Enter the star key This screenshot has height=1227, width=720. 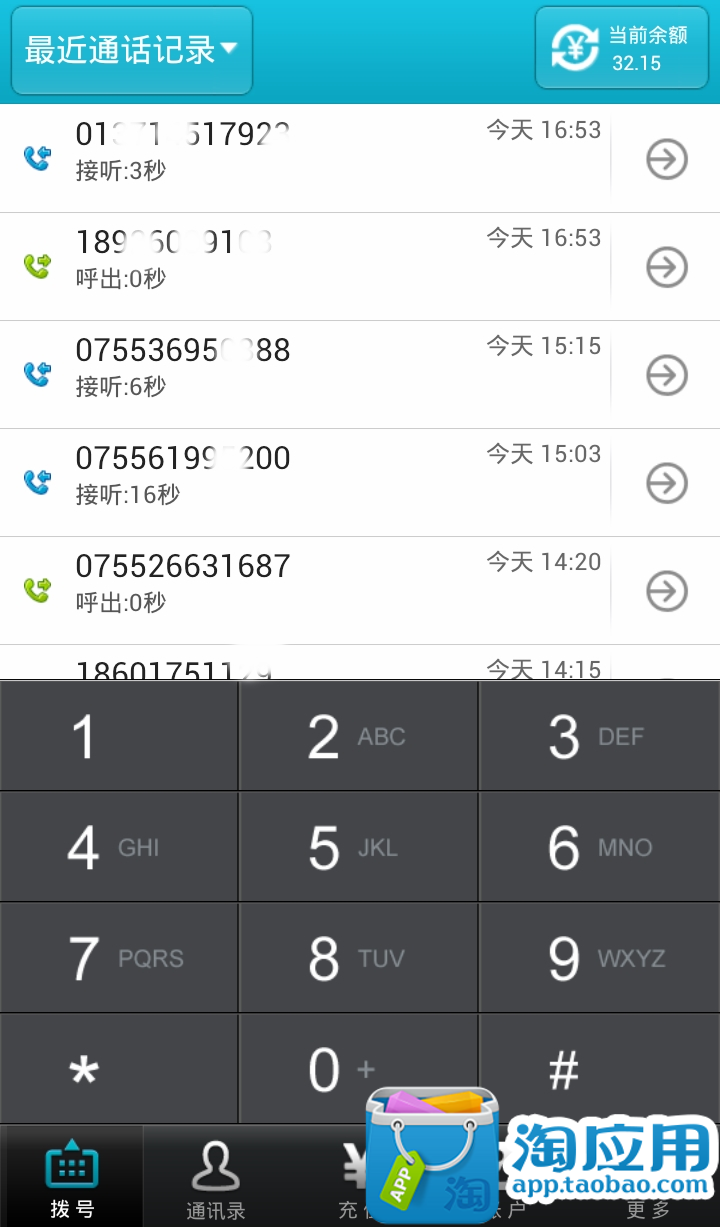click(119, 1069)
